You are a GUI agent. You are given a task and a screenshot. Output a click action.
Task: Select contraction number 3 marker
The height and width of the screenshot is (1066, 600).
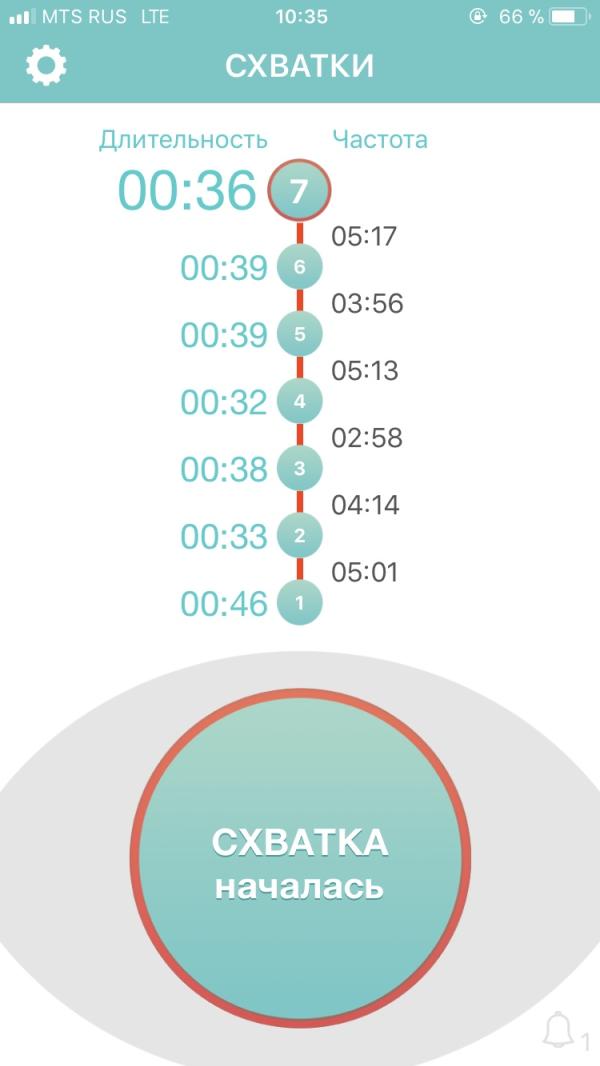[x=299, y=469]
